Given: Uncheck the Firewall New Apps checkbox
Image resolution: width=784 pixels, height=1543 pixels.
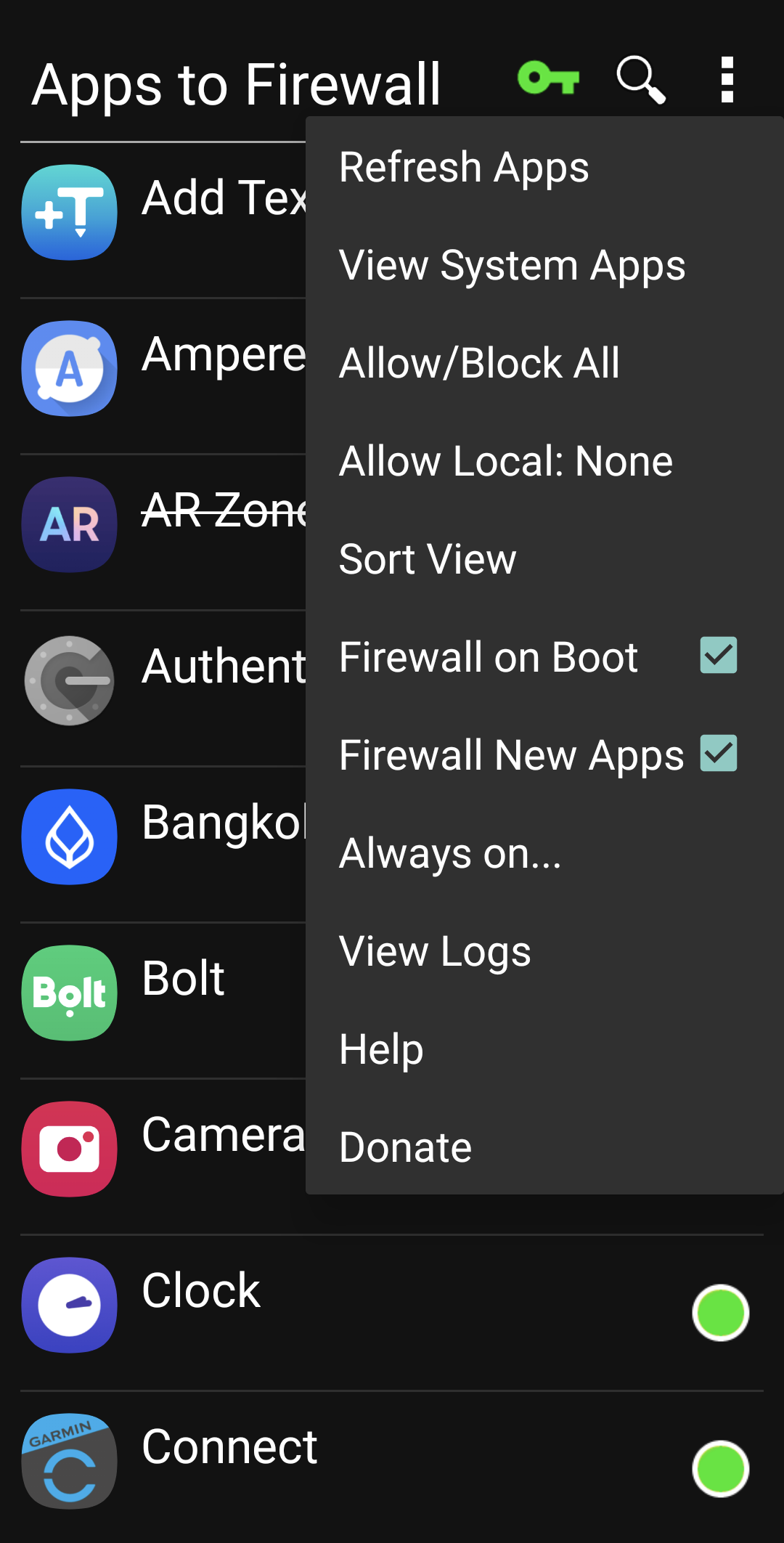Looking at the screenshot, I should click(718, 754).
